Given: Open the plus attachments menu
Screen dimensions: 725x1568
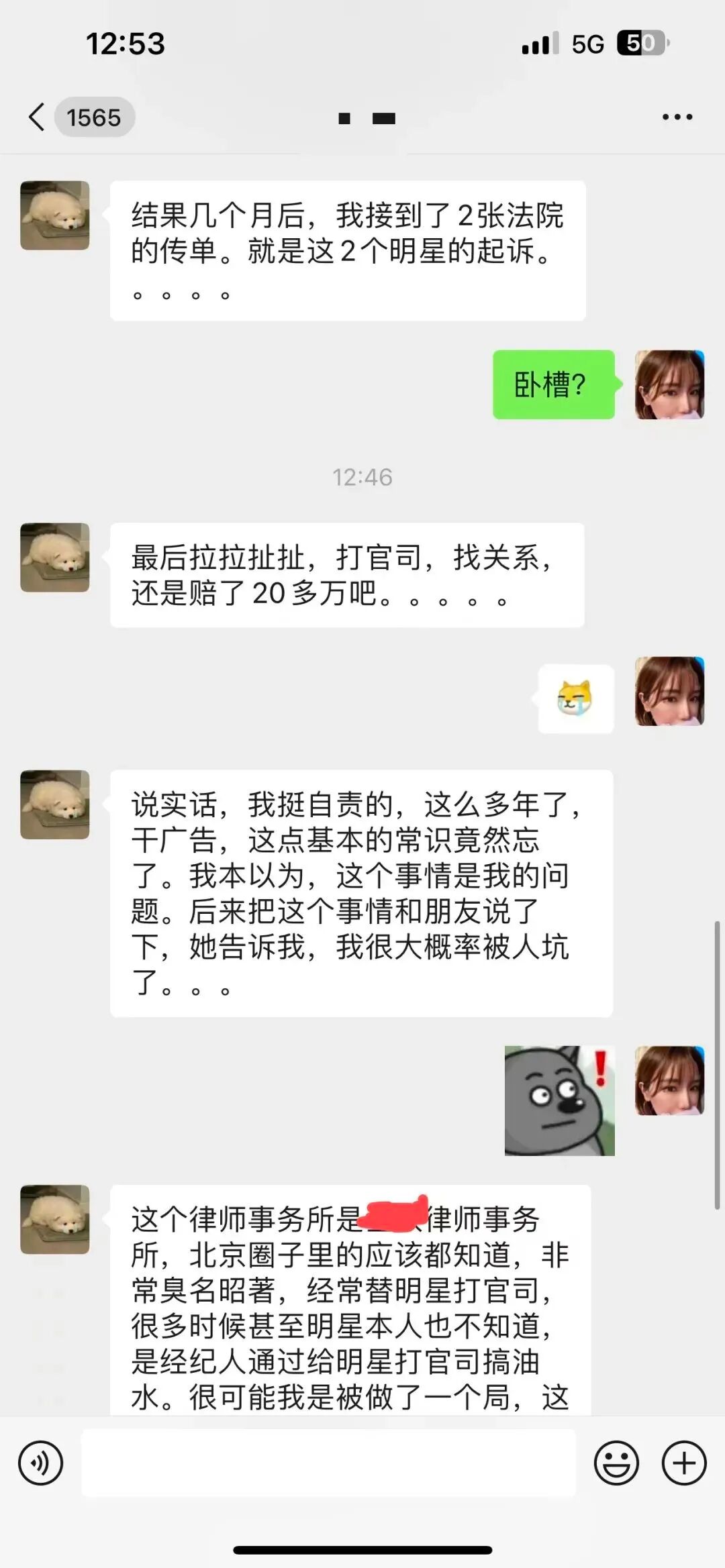Looking at the screenshot, I should click(684, 1463).
